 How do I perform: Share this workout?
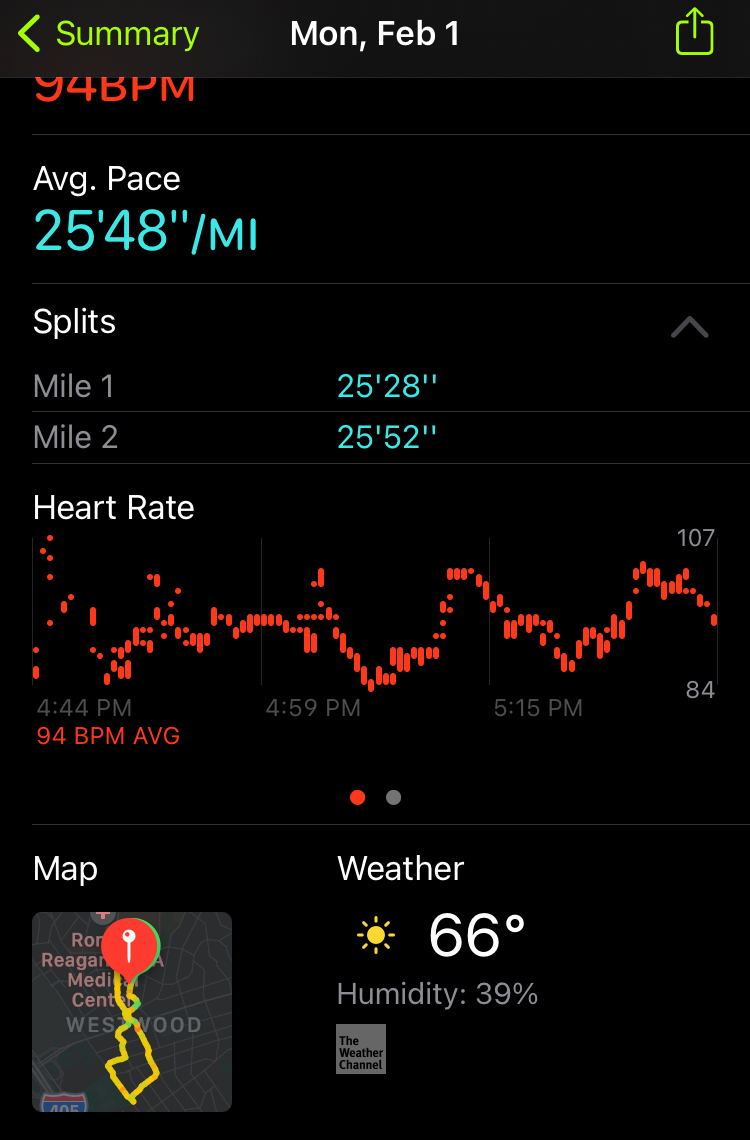click(x=694, y=34)
